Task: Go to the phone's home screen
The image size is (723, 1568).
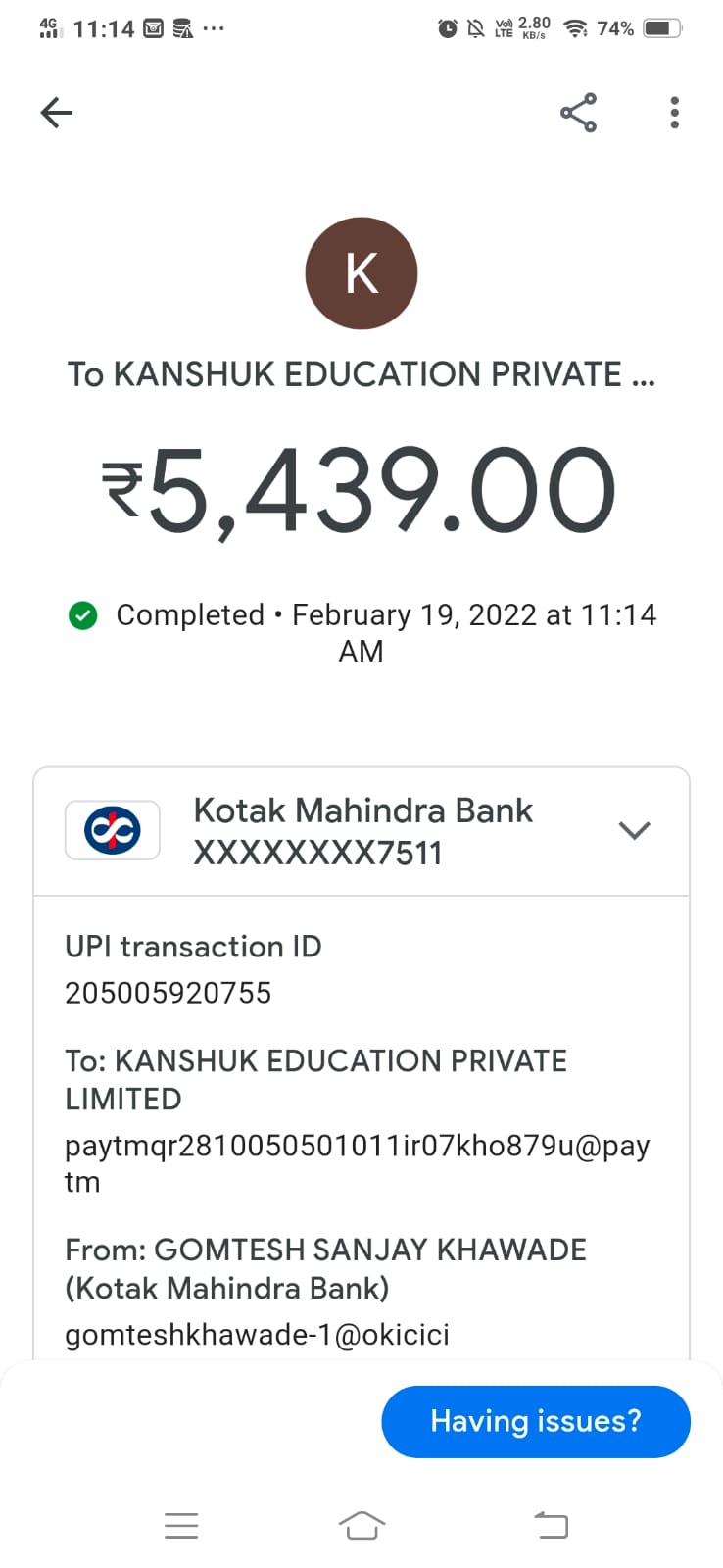Action: click(361, 1525)
